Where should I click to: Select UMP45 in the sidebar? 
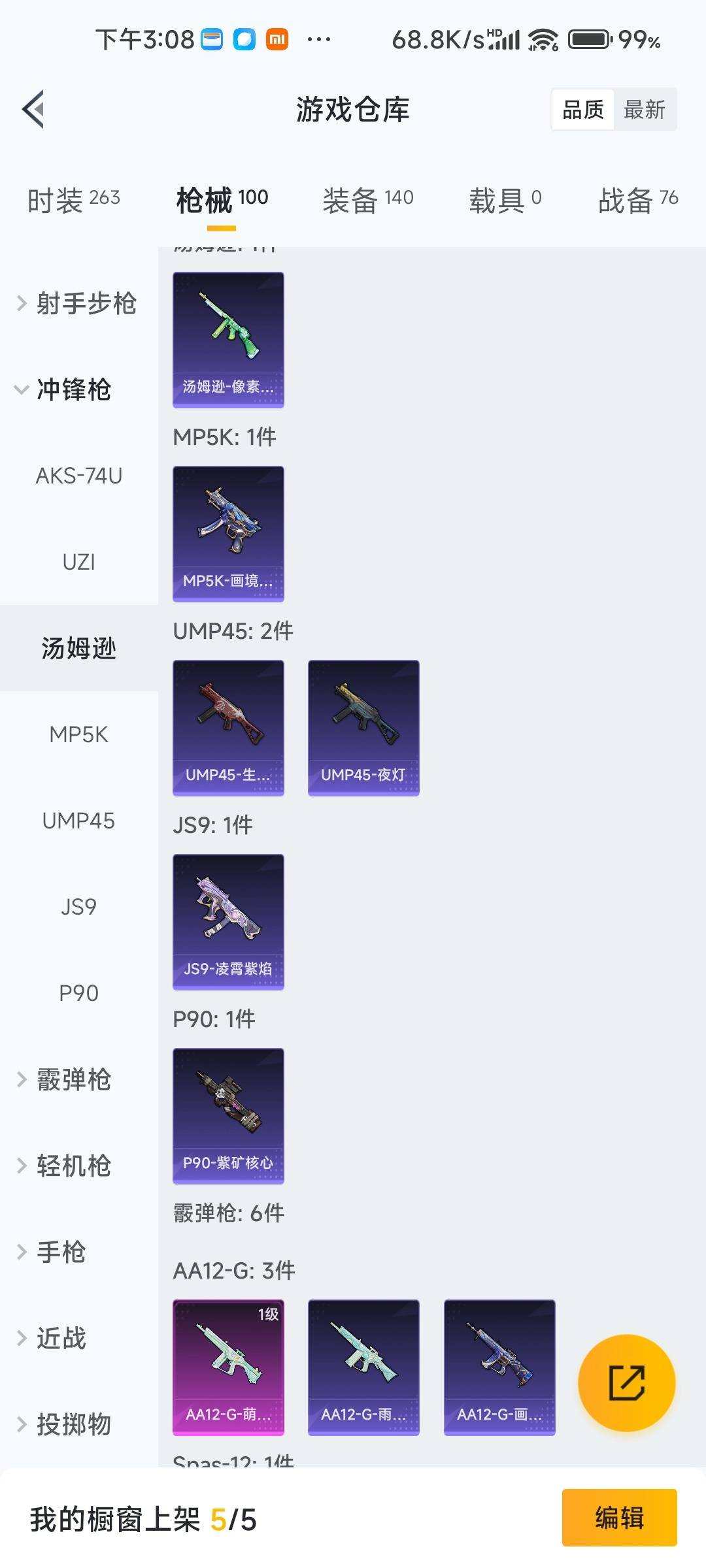(78, 821)
